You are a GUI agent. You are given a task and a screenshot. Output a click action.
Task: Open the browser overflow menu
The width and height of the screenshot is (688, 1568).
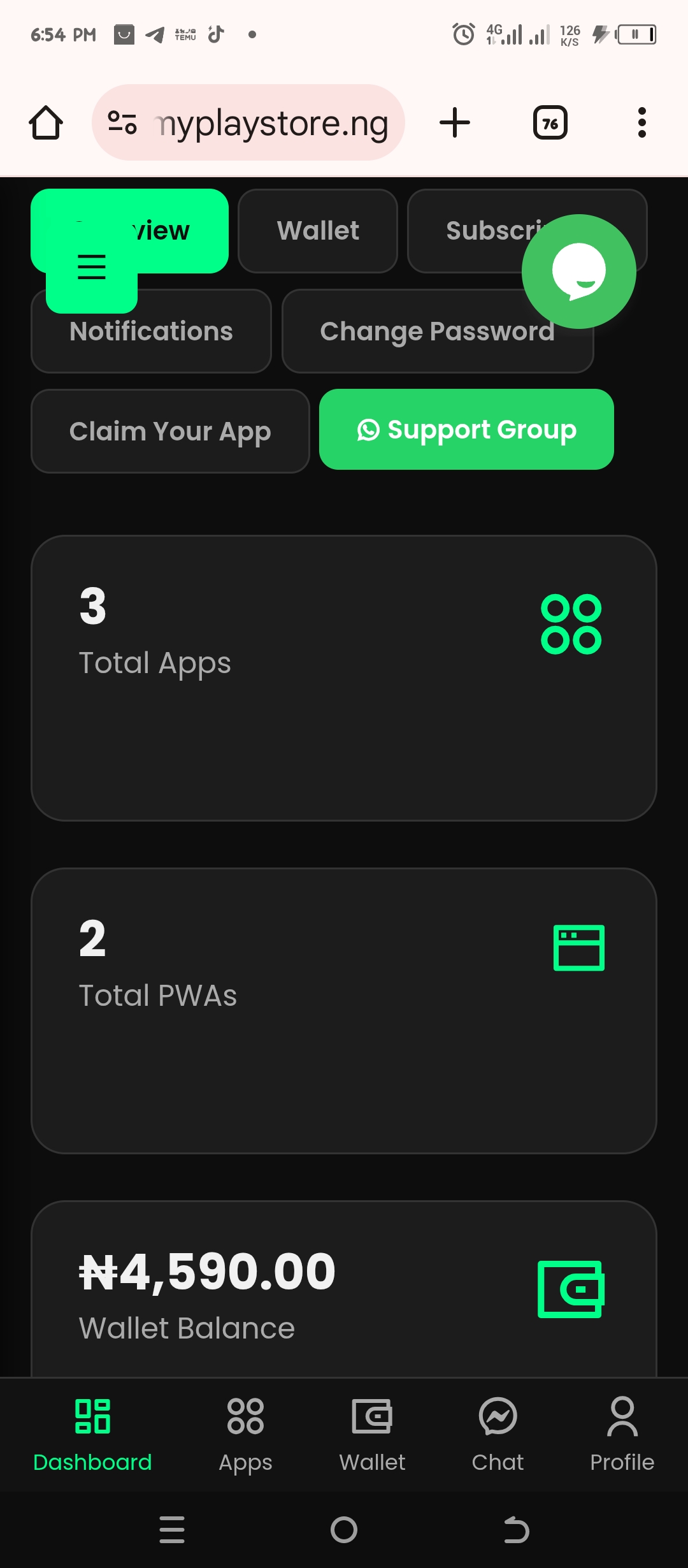(641, 123)
